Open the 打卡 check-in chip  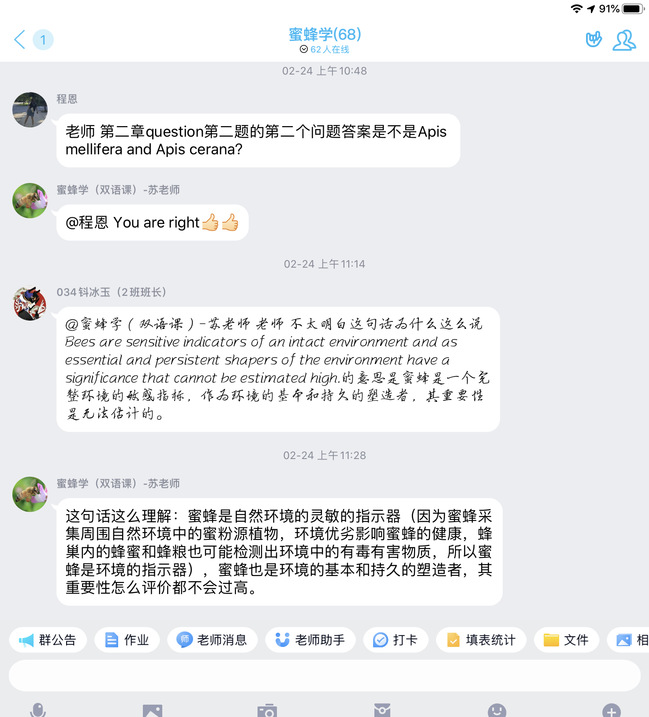(394, 640)
